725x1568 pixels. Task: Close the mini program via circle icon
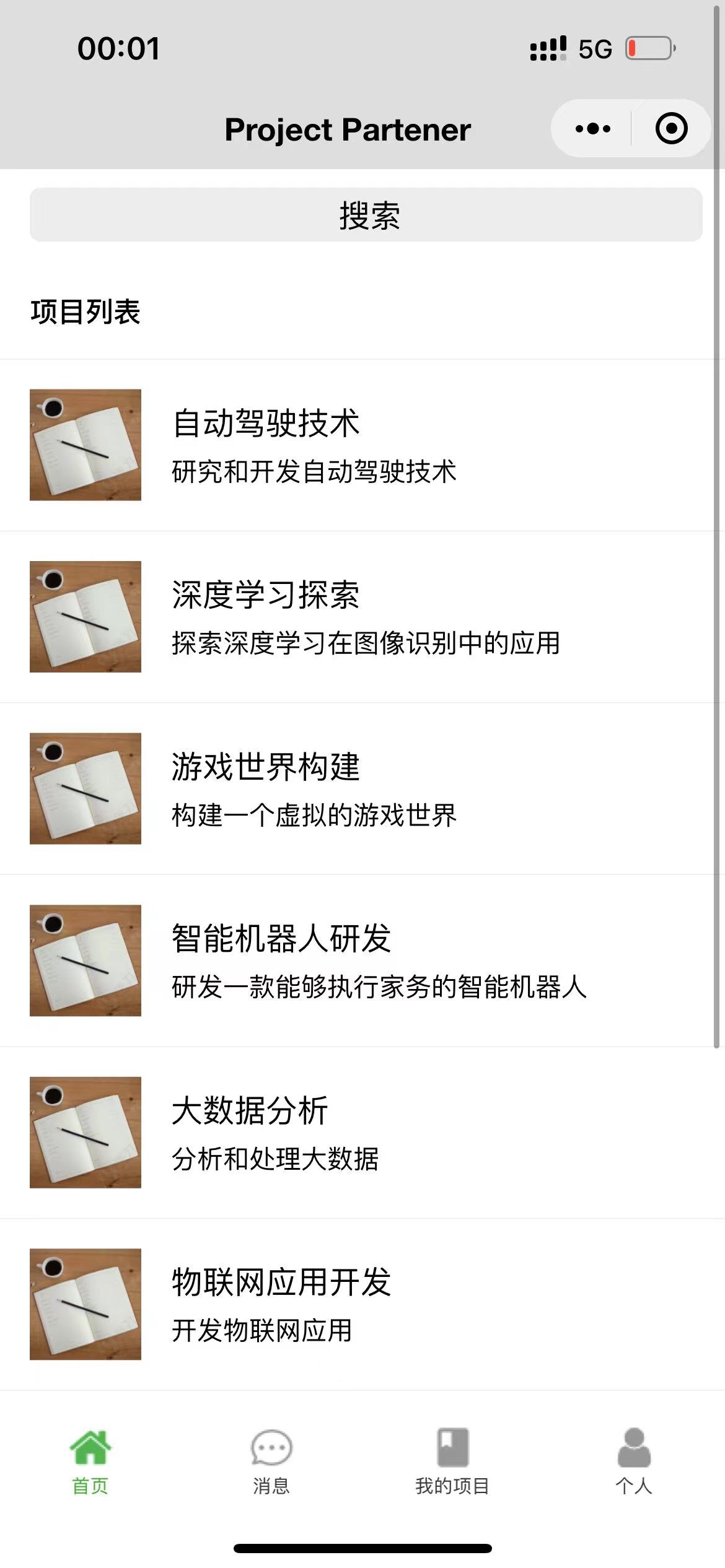click(671, 129)
